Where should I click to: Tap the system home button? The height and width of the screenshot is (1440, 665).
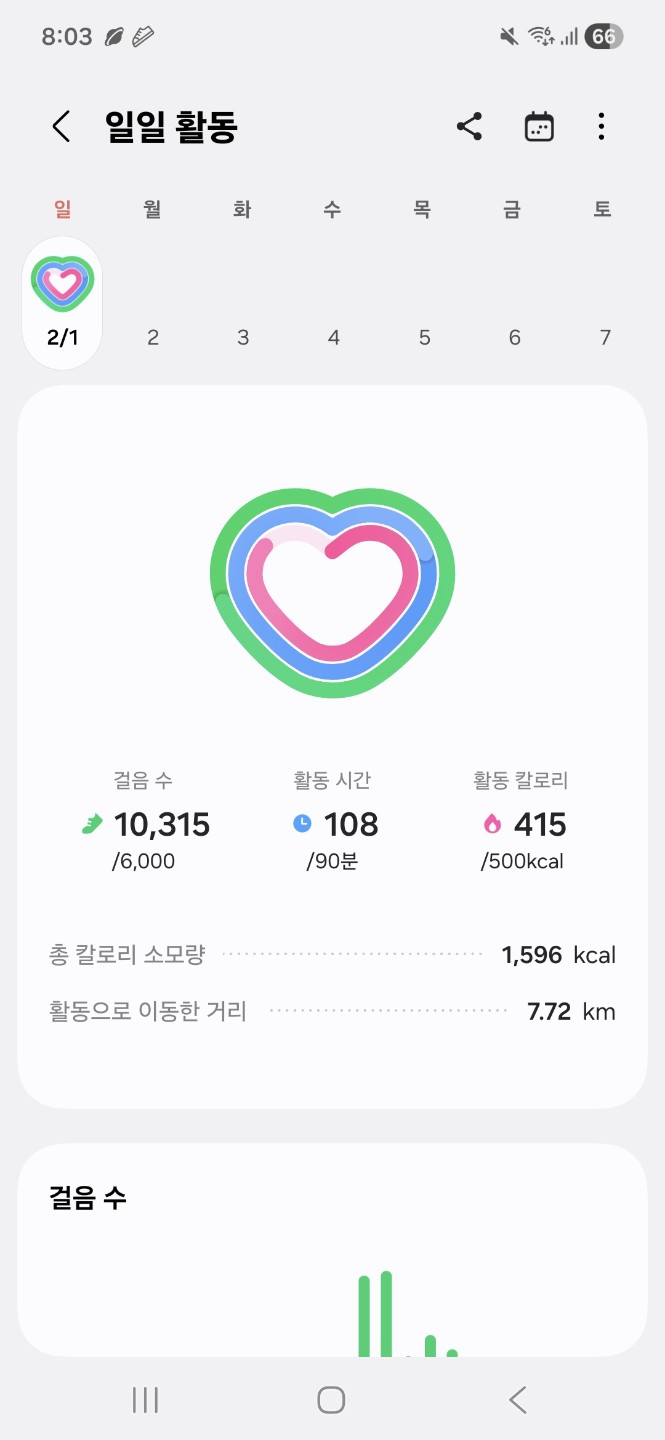331,1400
